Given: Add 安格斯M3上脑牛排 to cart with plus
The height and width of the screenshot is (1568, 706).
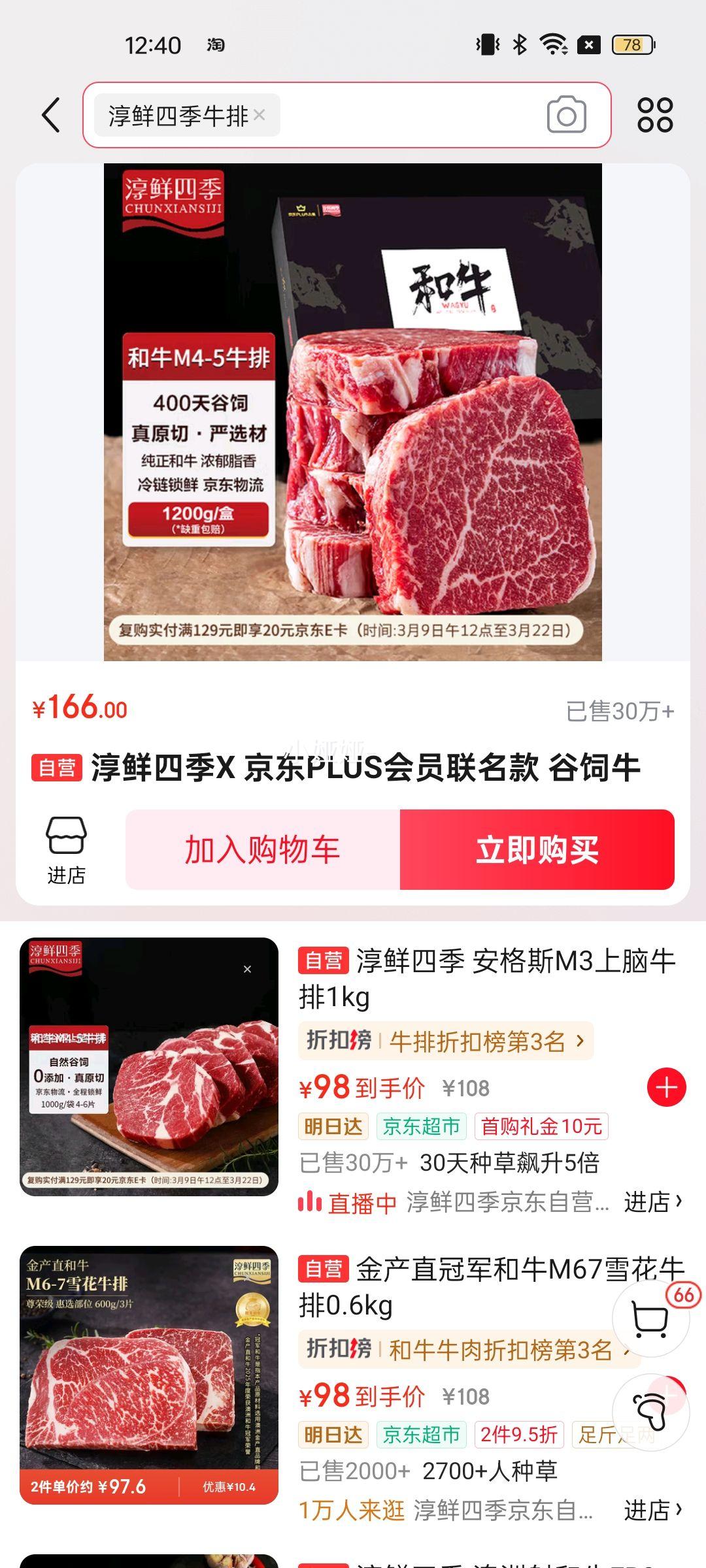Looking at the screenshot, I should point(666,1088).
